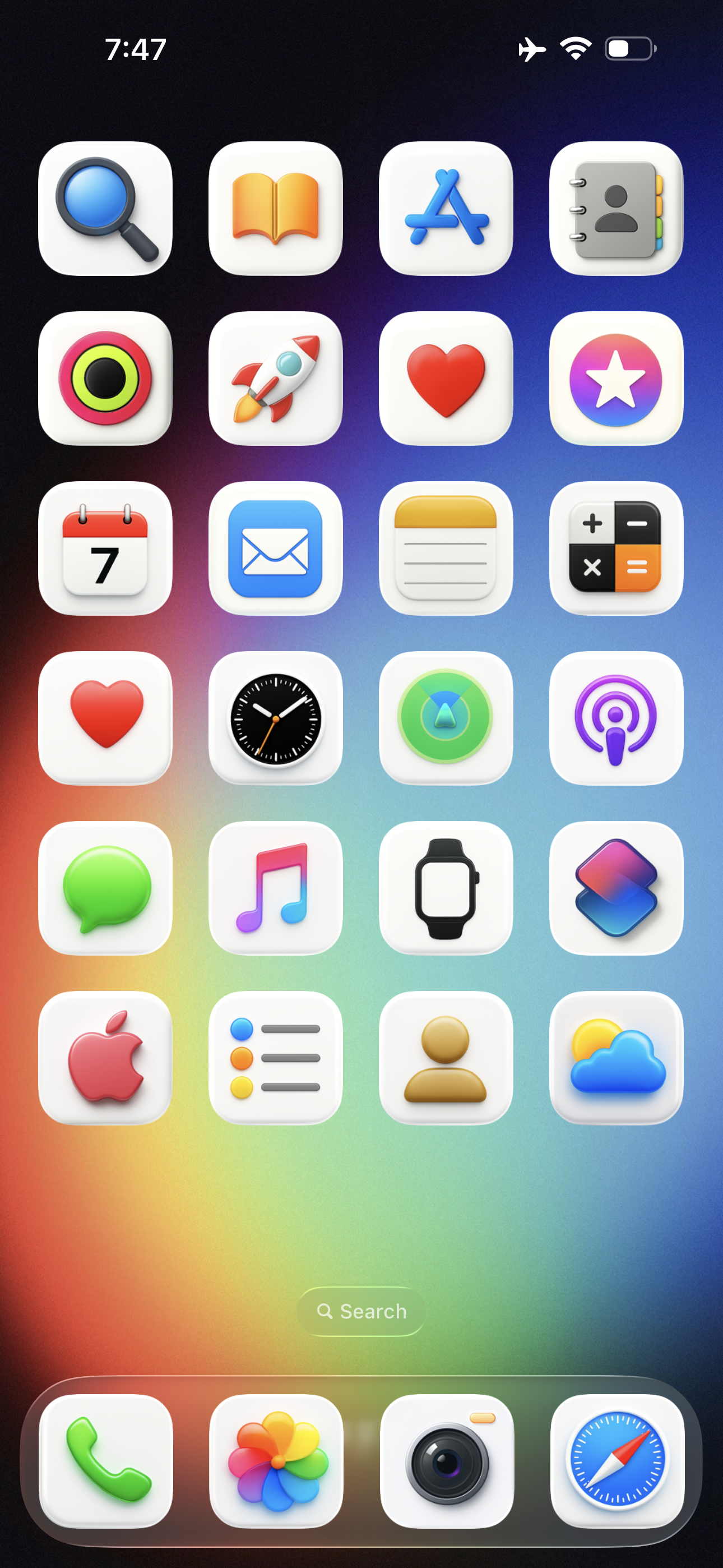Open the Calculator
This screenshot has width=723, height=1568.
coord(616,548)
